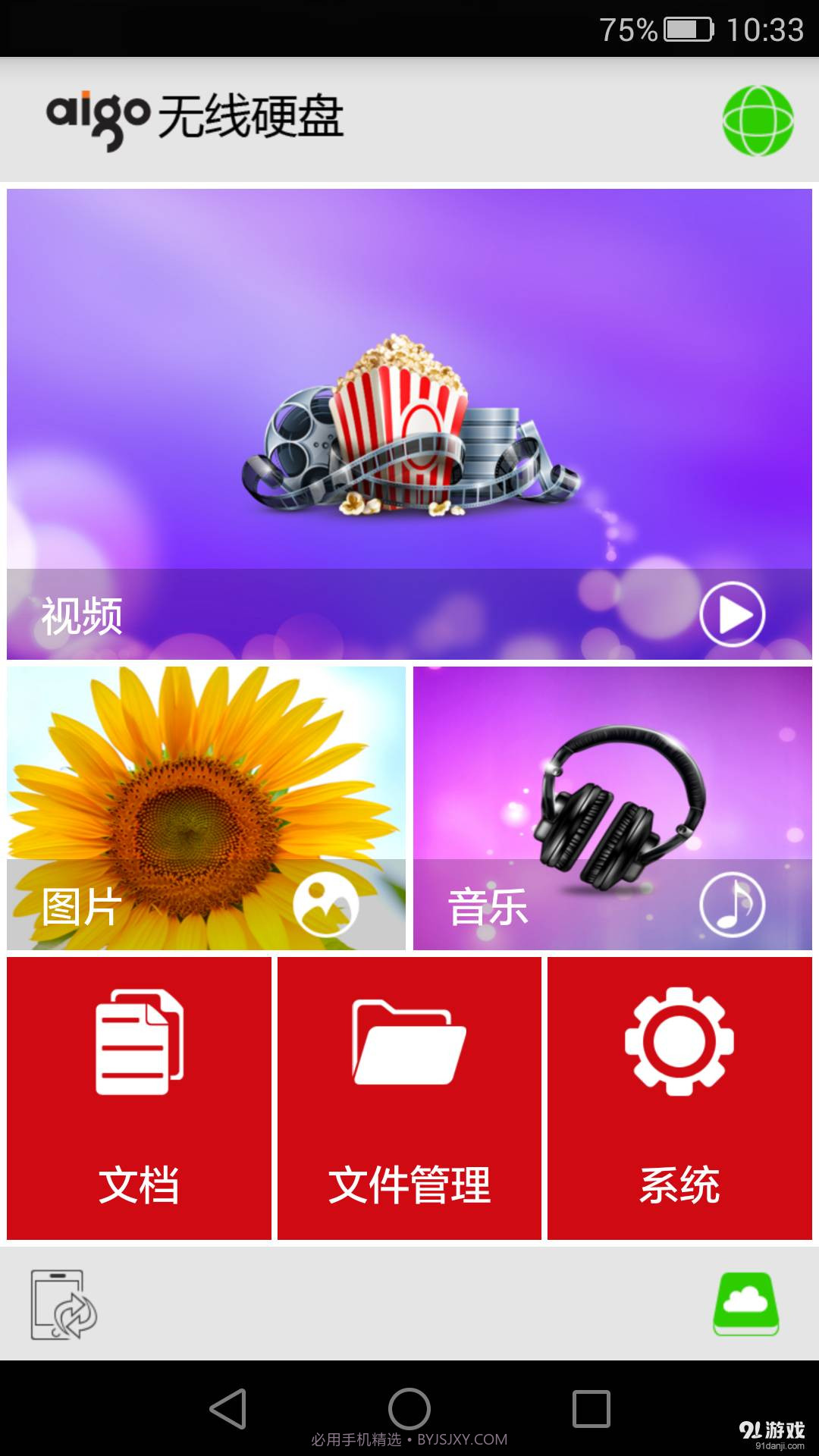Open the 图片 pictures tile
819x1456 pixels.
point(206,808)
